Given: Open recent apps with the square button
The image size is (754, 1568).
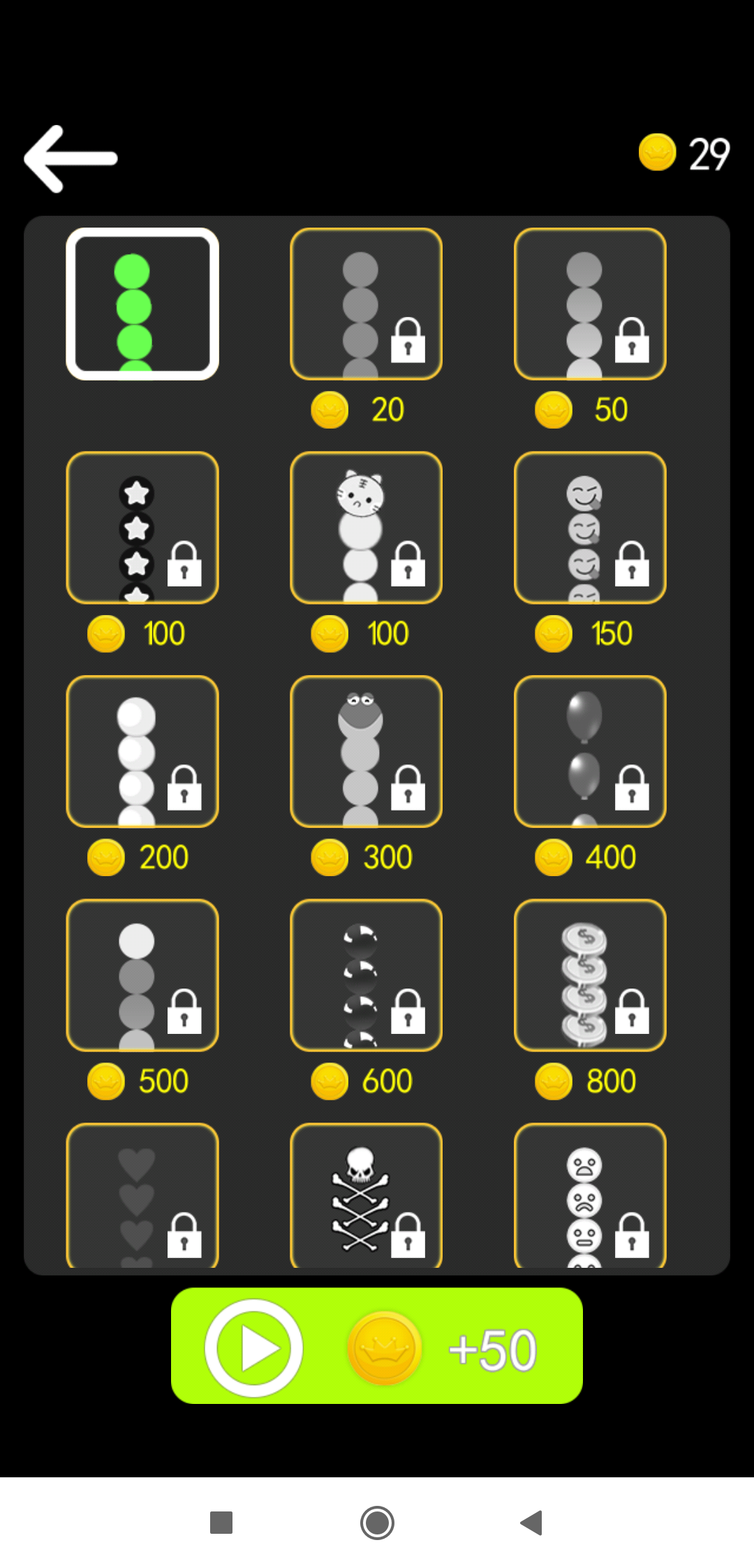Looking at the screenshot, I should coord(221,1523).
